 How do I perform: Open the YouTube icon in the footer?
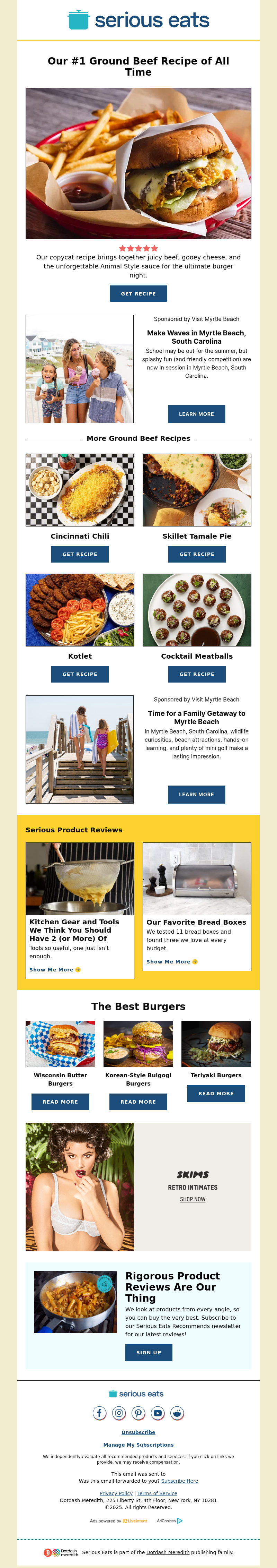point(158,1413)
